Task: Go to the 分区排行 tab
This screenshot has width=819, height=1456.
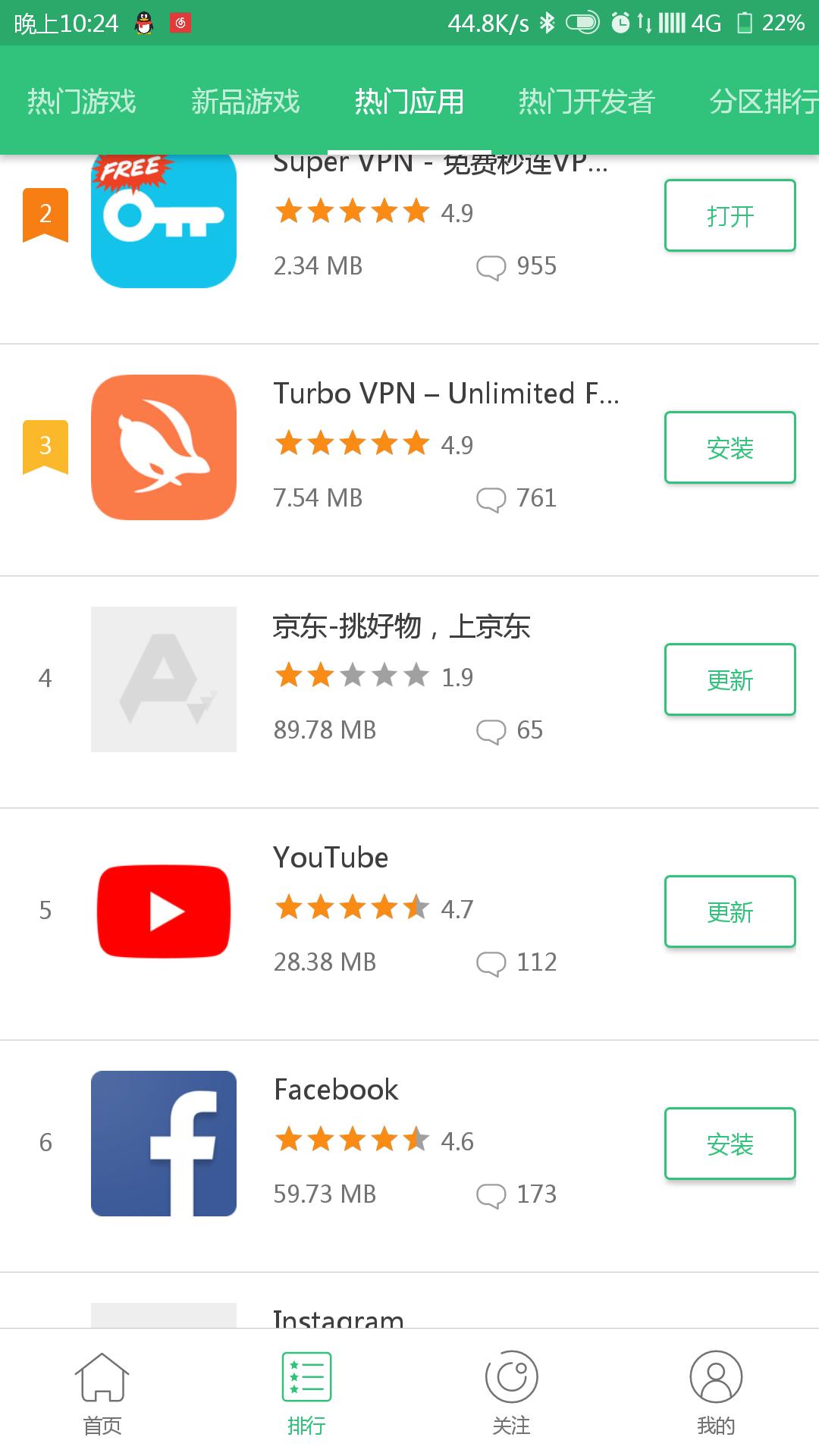Action: point(762,102)
